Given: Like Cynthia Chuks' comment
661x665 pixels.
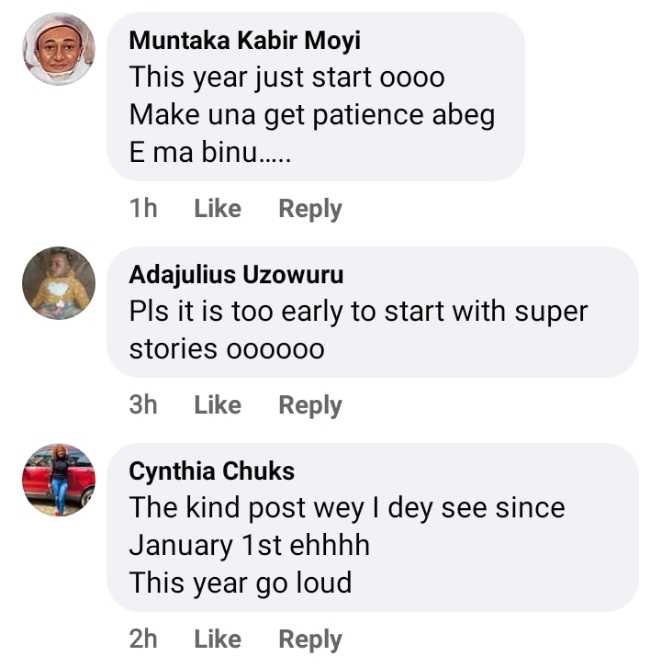Looking at the screenshot, I should (x=217, y=639).
